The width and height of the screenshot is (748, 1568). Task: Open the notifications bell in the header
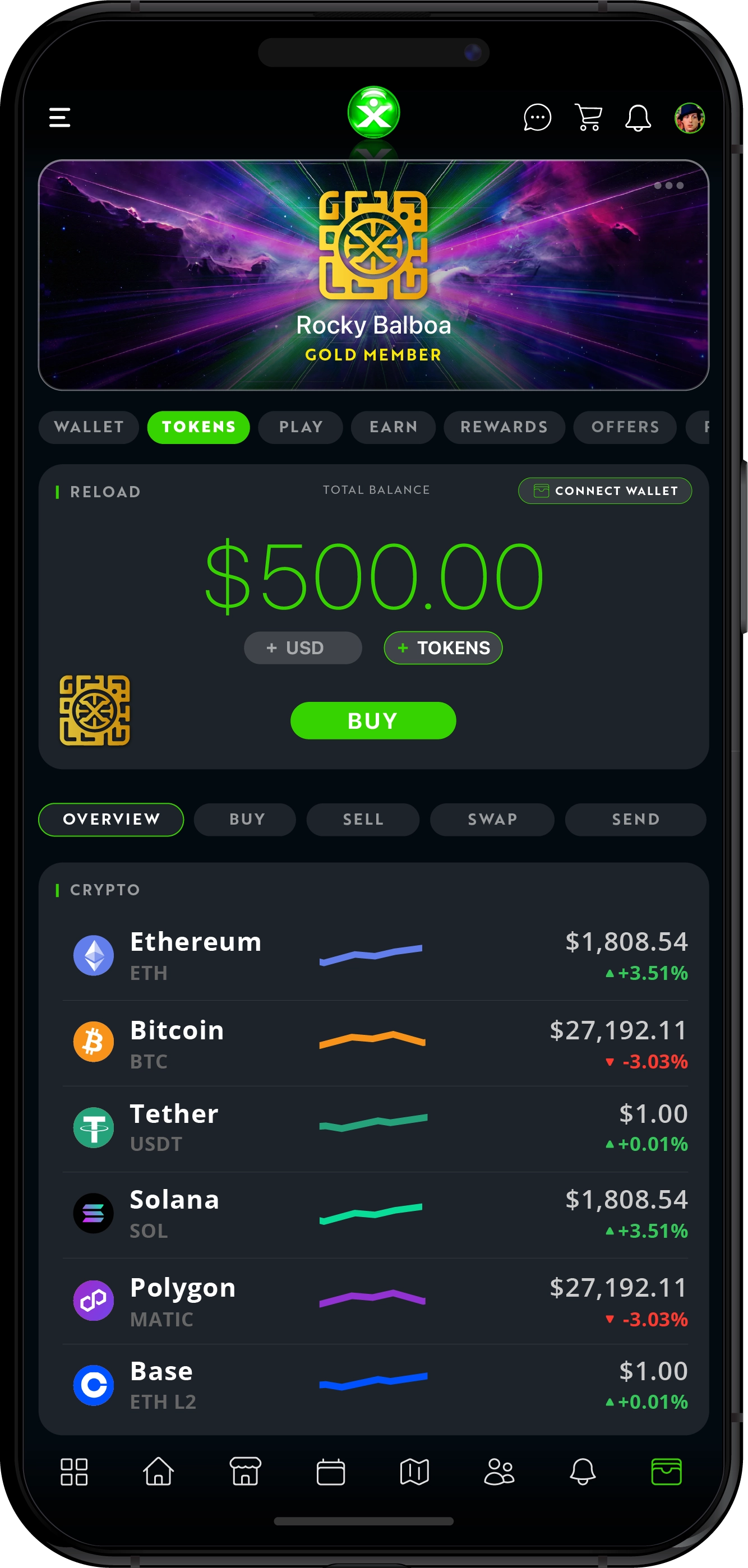click(x=638, y=118)
